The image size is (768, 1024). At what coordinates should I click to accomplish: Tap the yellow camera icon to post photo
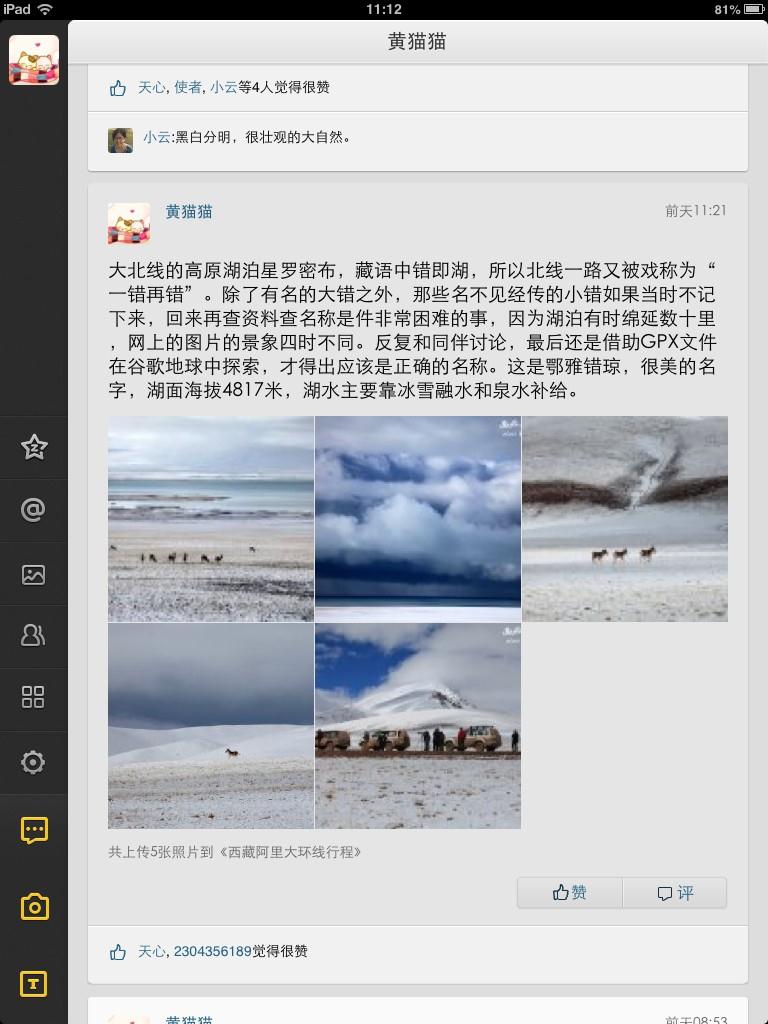34,907
